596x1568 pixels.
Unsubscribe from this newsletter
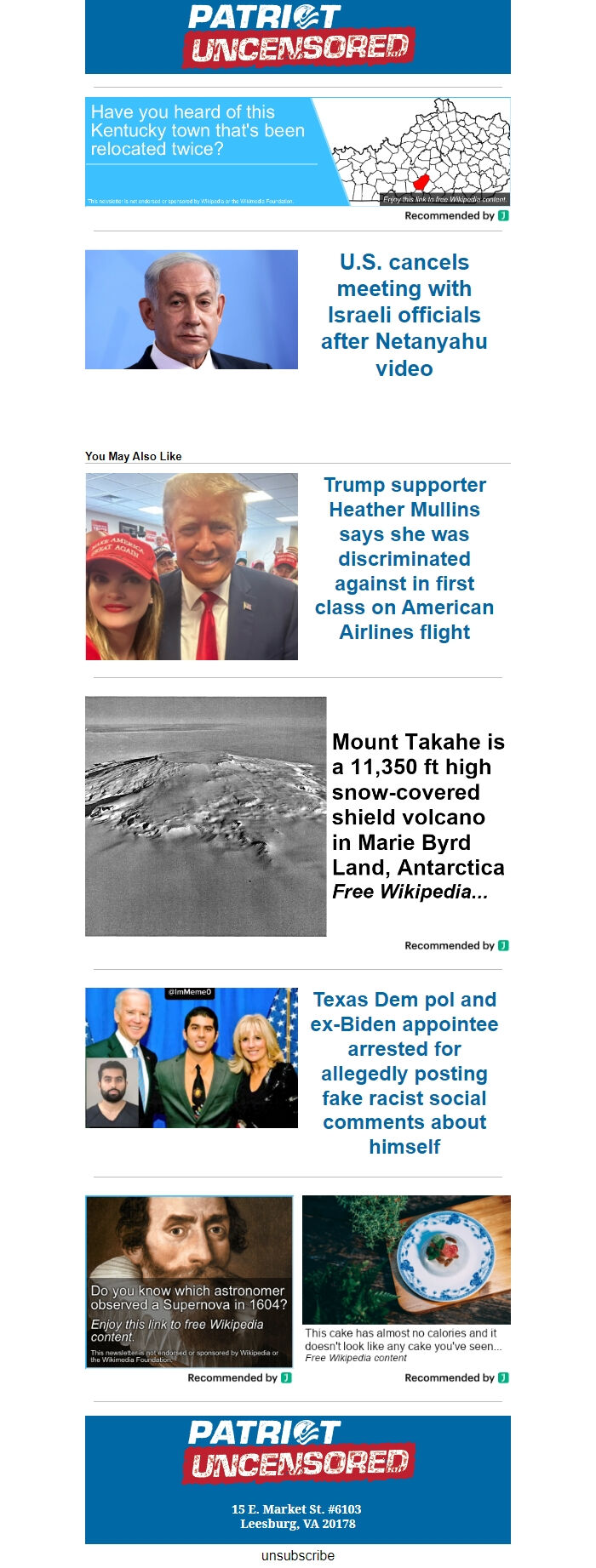(297, 1555)
